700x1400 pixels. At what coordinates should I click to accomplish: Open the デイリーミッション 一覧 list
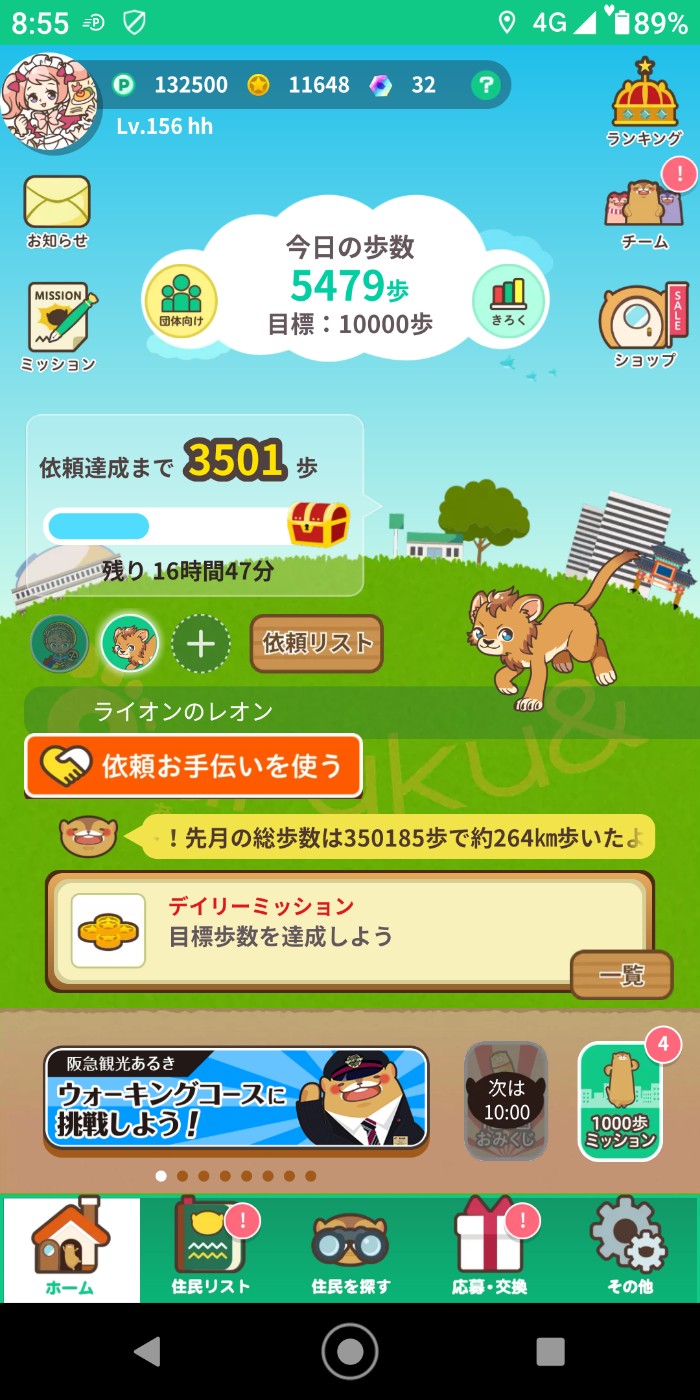pos(621,975)
